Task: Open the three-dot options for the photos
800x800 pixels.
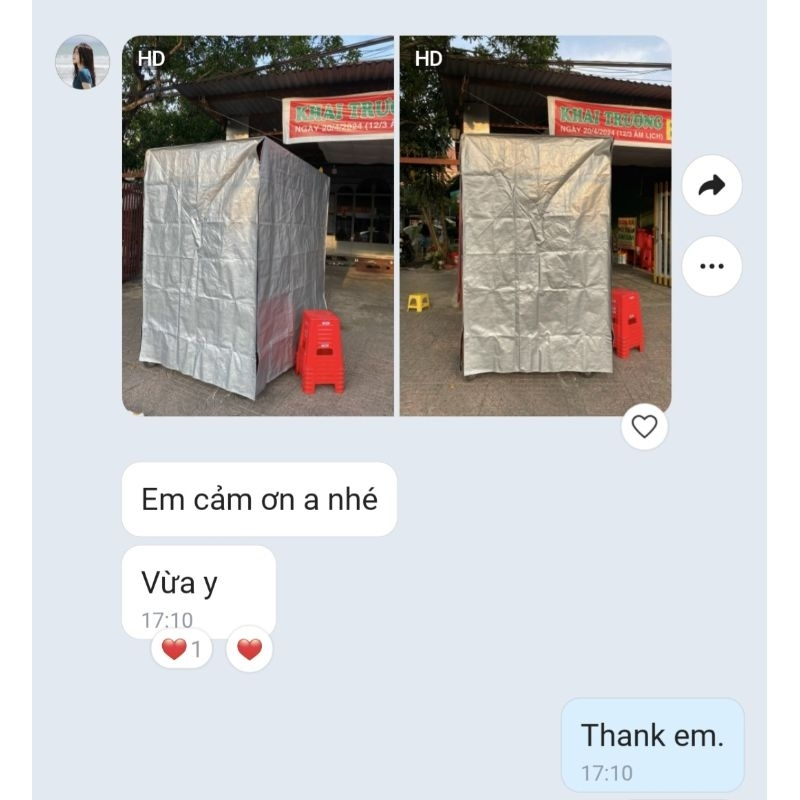Action: 712,266
